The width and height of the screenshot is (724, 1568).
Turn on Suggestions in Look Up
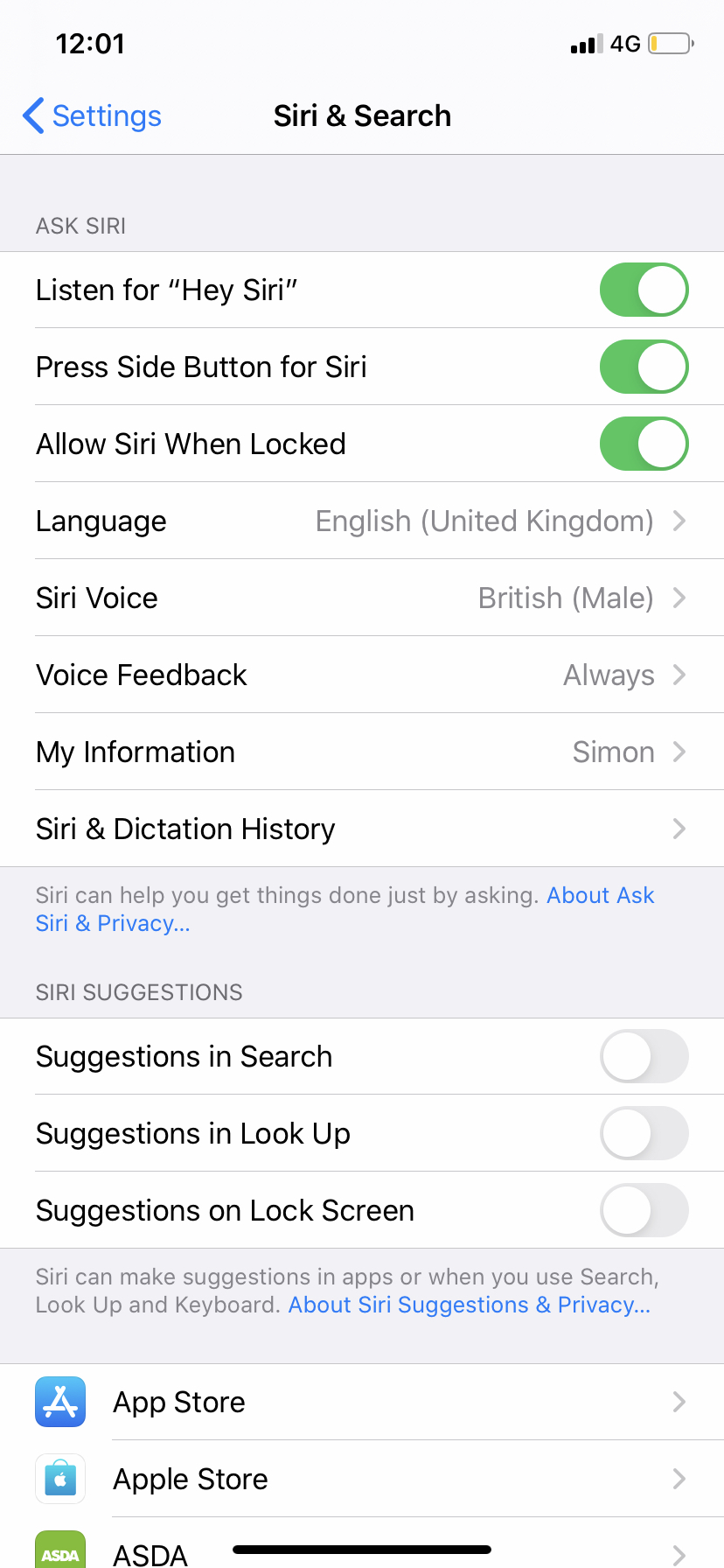point(644,1133)
